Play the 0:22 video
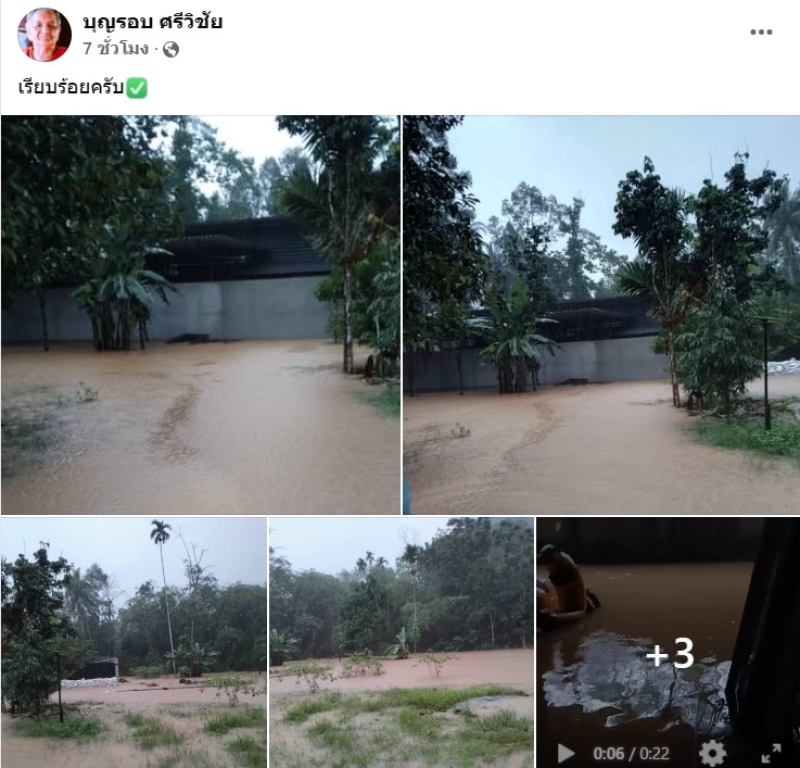The width and height of the screenshot is (800, 768). pos(566,753)
